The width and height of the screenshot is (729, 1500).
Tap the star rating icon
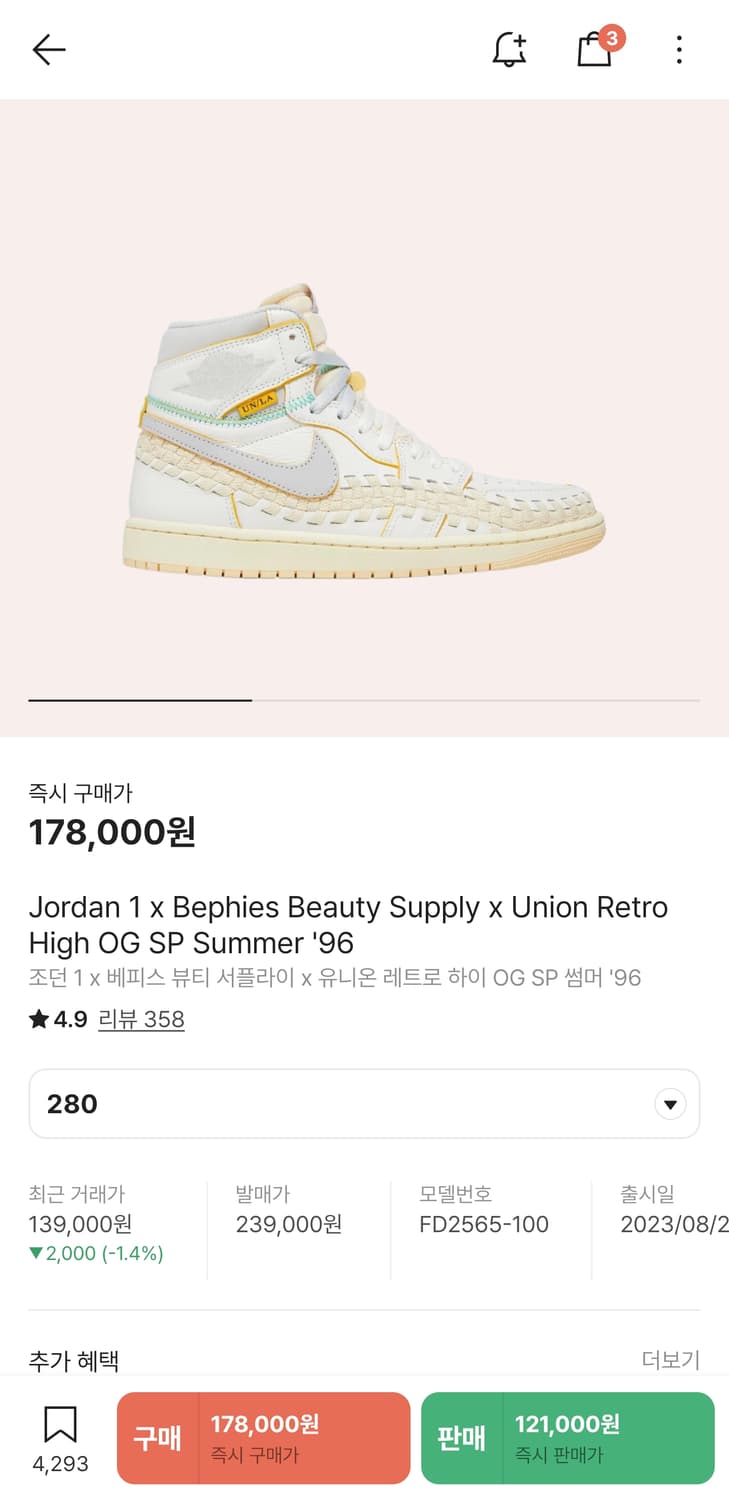(x=37, y=1019)
